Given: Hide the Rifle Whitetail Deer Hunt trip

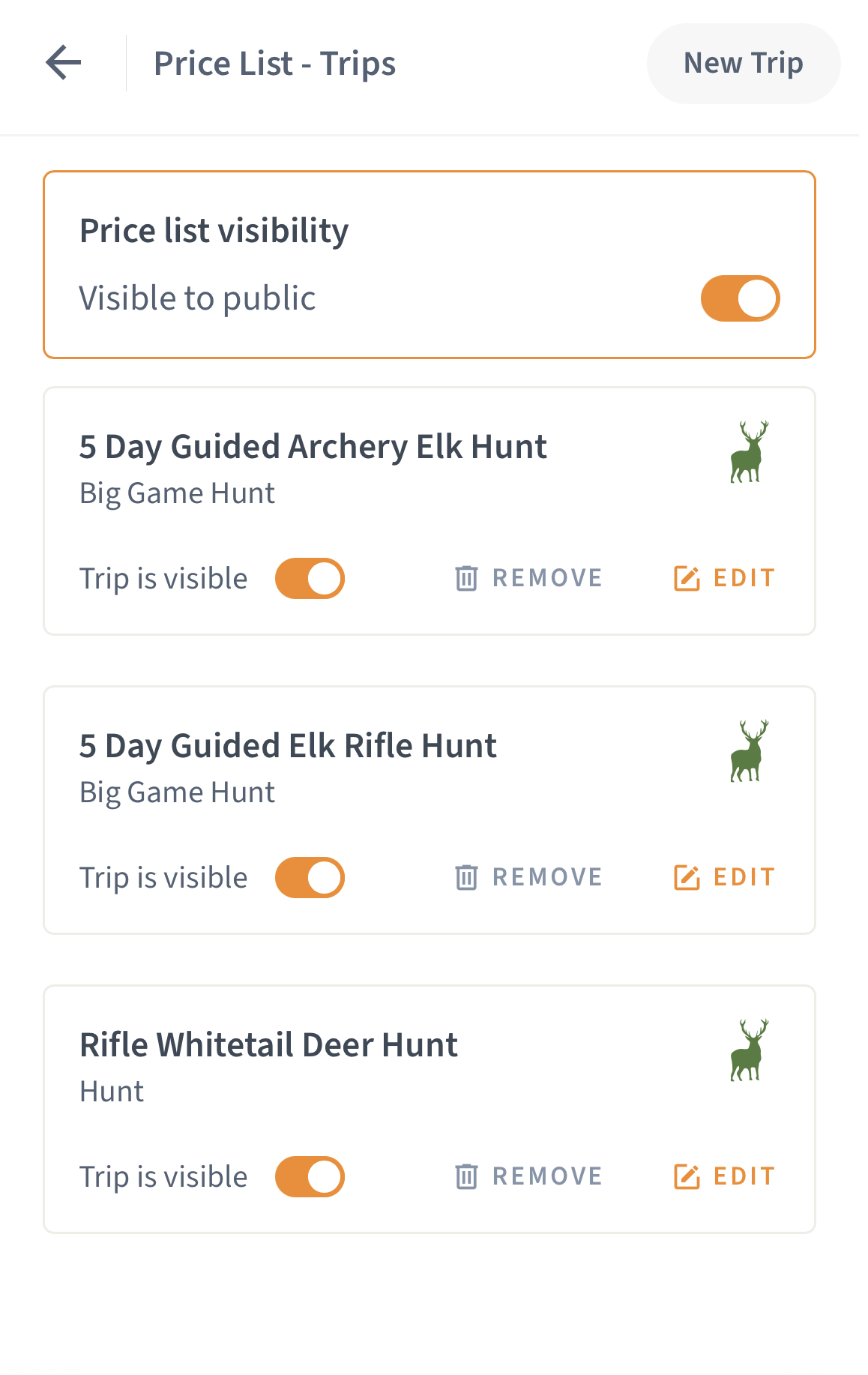Looking at the screenshot, I should point(310,1175).
